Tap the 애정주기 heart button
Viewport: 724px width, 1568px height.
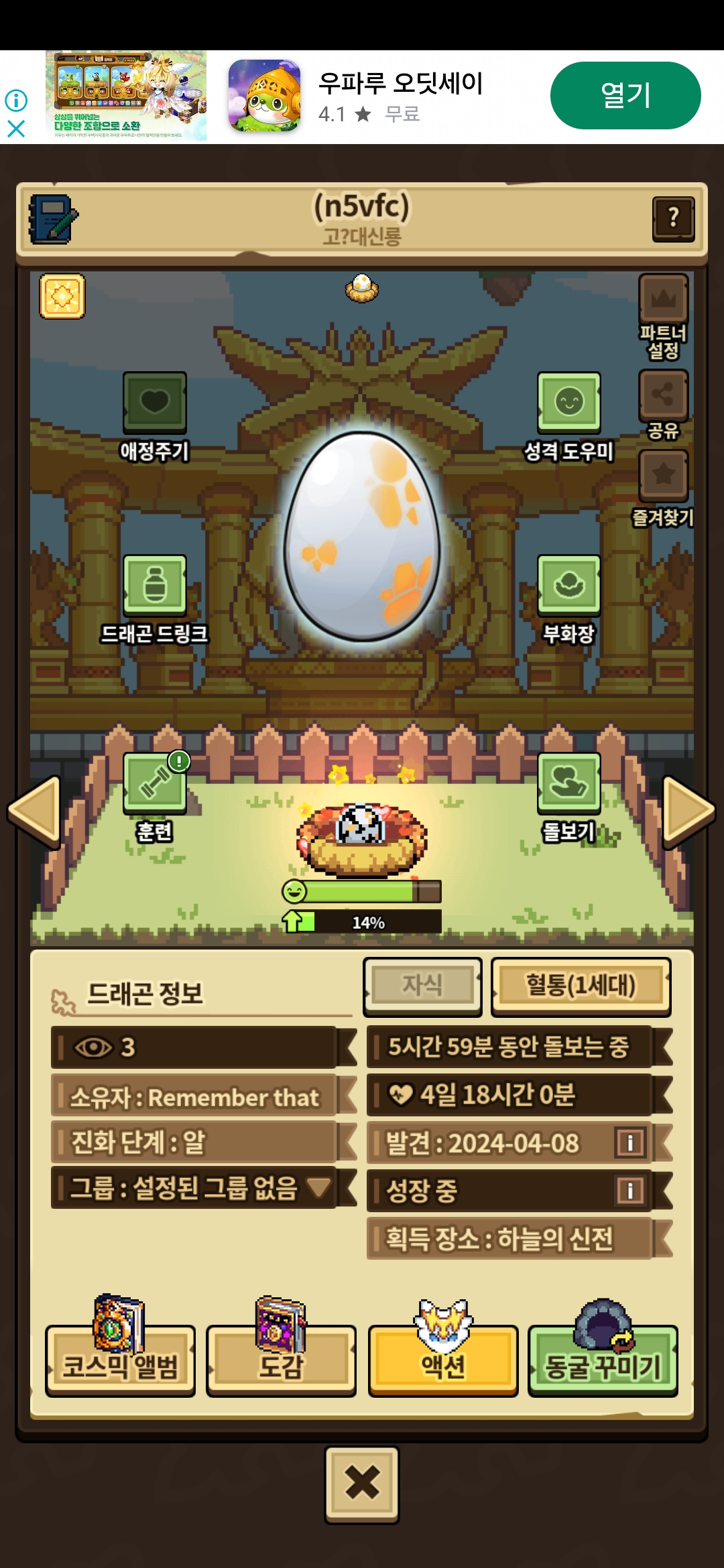pyautogui.click(x=154, y=402)
